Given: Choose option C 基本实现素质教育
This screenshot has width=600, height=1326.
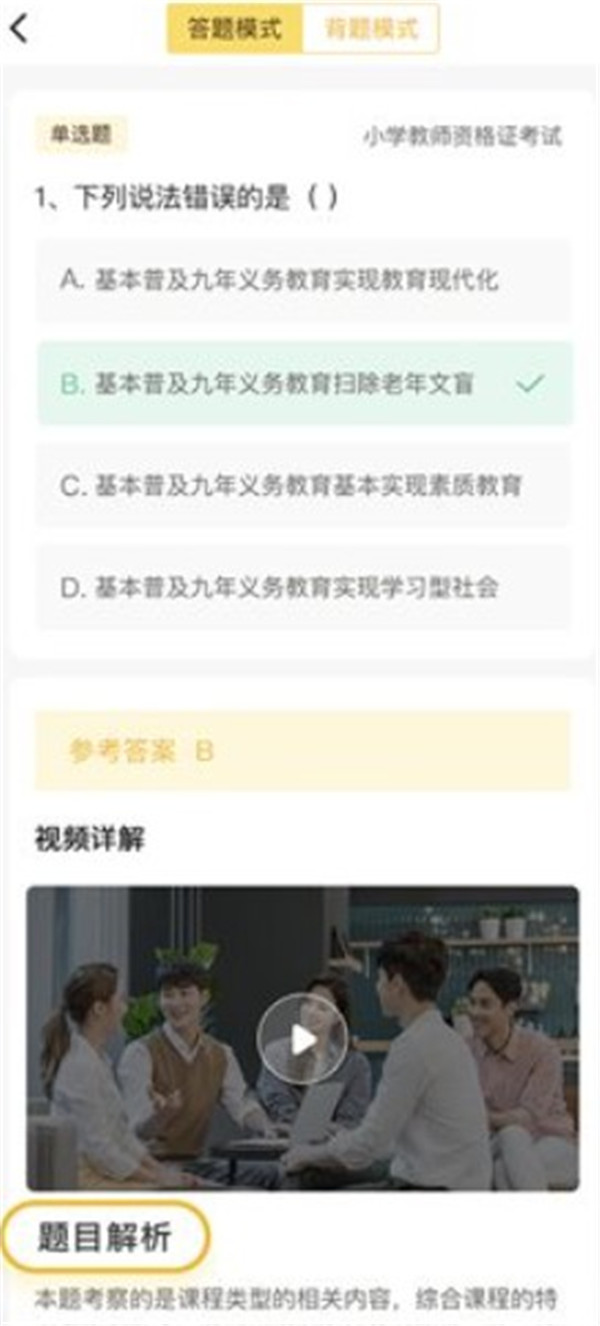Looking at the screenshot, I should tap(304, 487).
